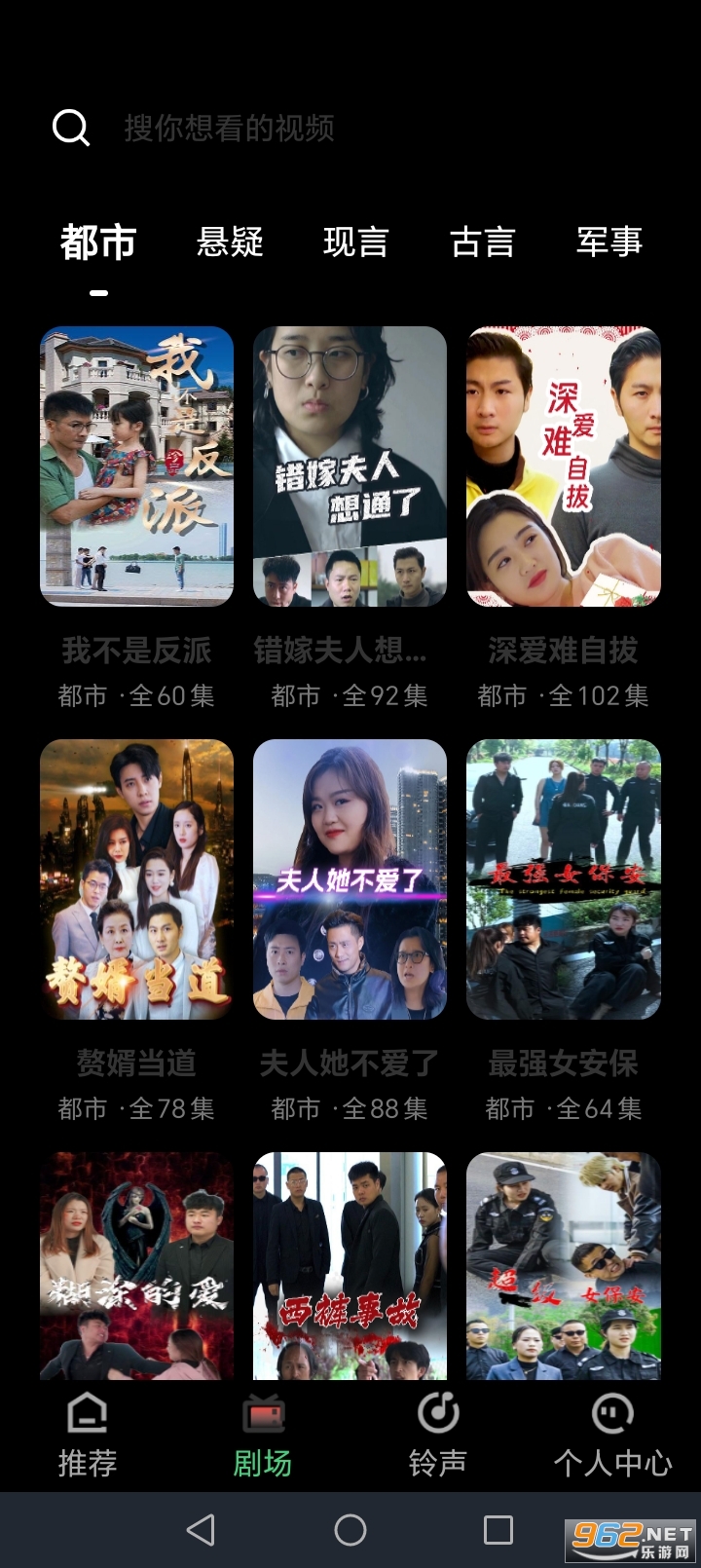This screenshot has width=701, height=1568.
Task: Switch to the 现言 category tab
Action: (356, 242)
